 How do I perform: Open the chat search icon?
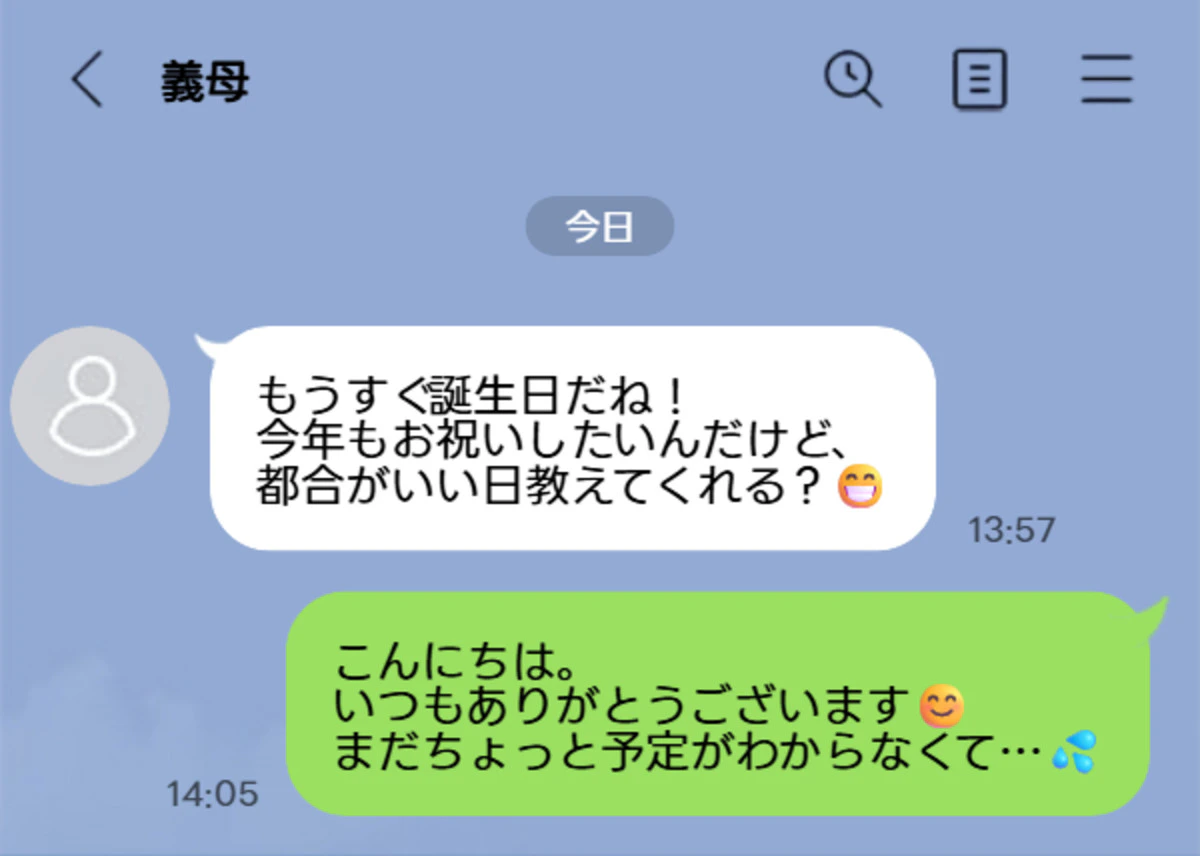click(x=852, y=79)
